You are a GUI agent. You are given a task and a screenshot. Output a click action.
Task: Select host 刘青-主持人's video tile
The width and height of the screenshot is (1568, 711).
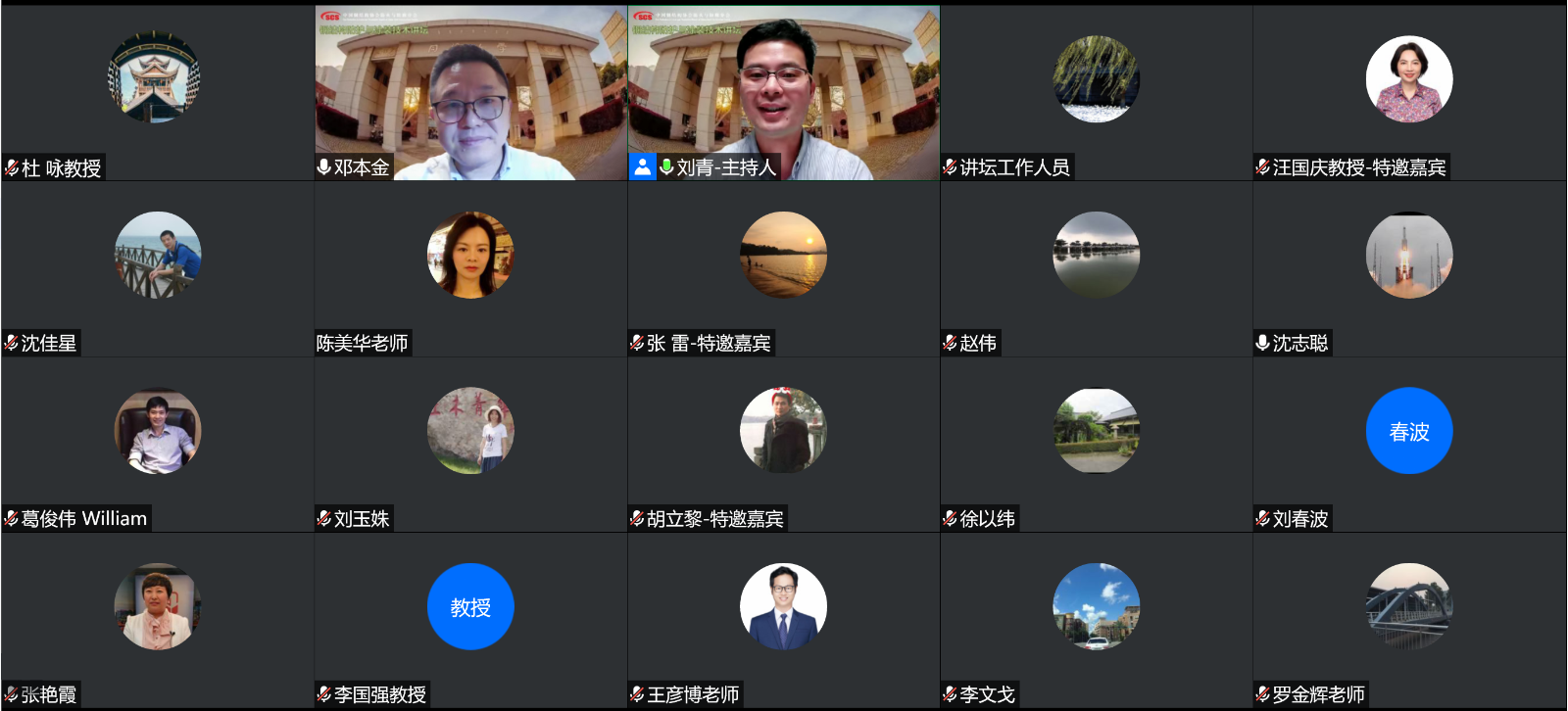click(x=783, y=93)
